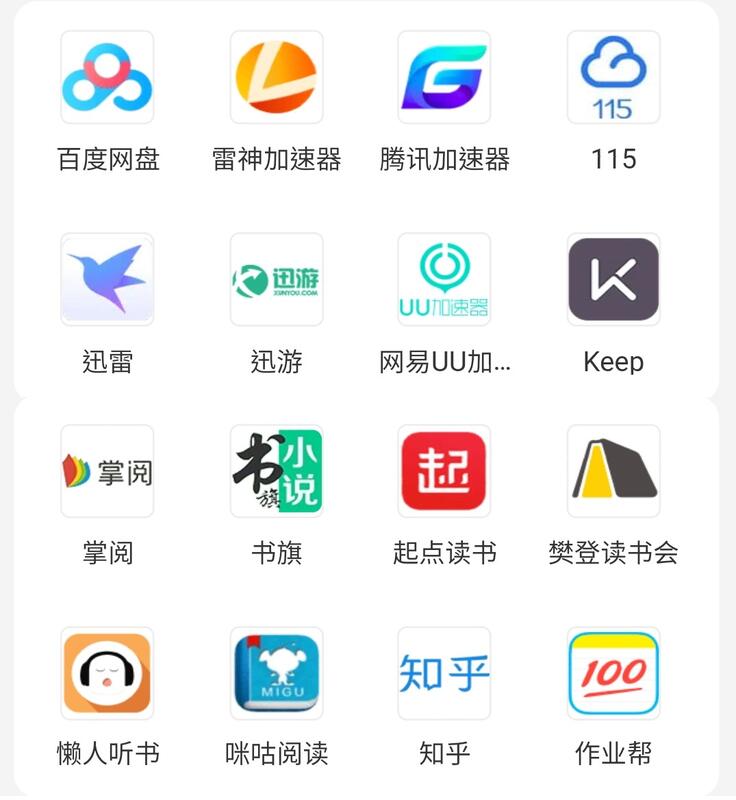Launch 作业帮
Viewport: 736px width, 800px height.
click(x=613, y=673)
